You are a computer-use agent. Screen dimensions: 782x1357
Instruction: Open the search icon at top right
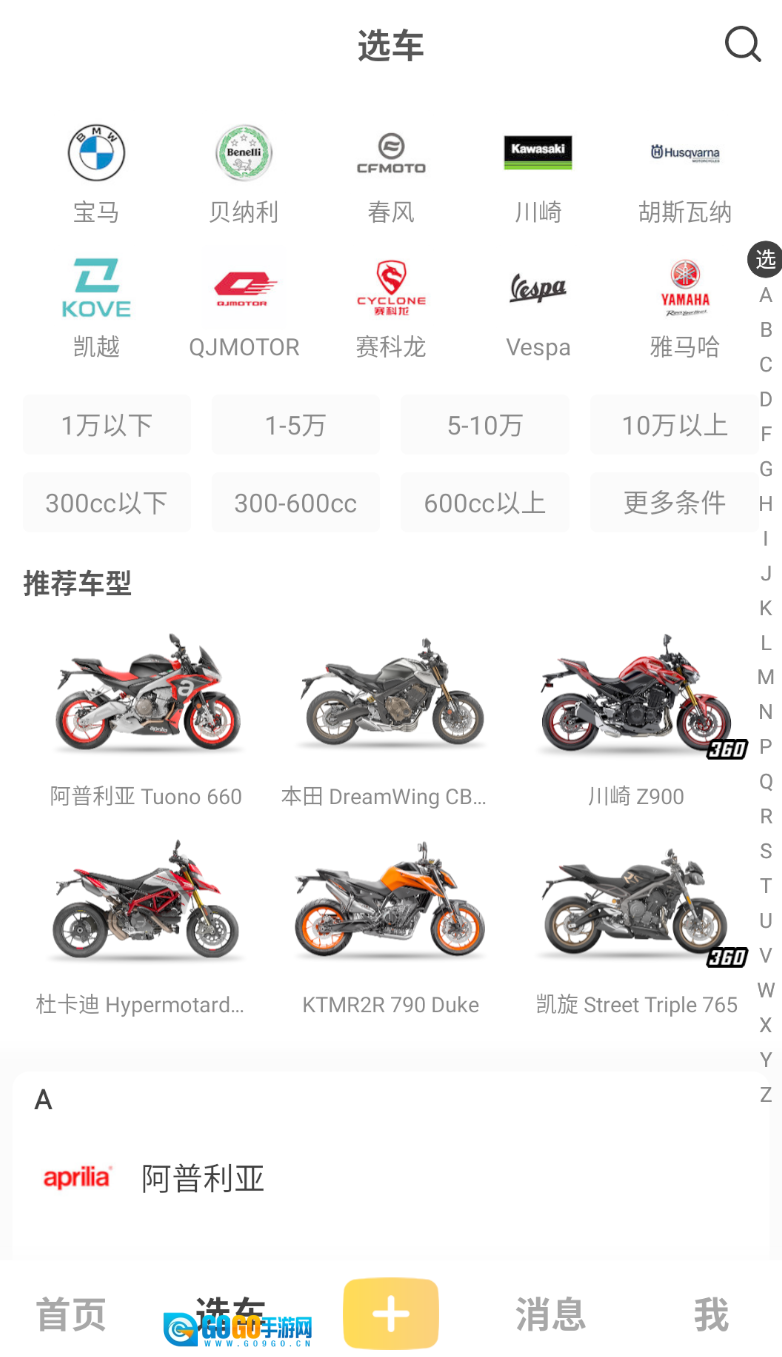click(x=742, y=45)
